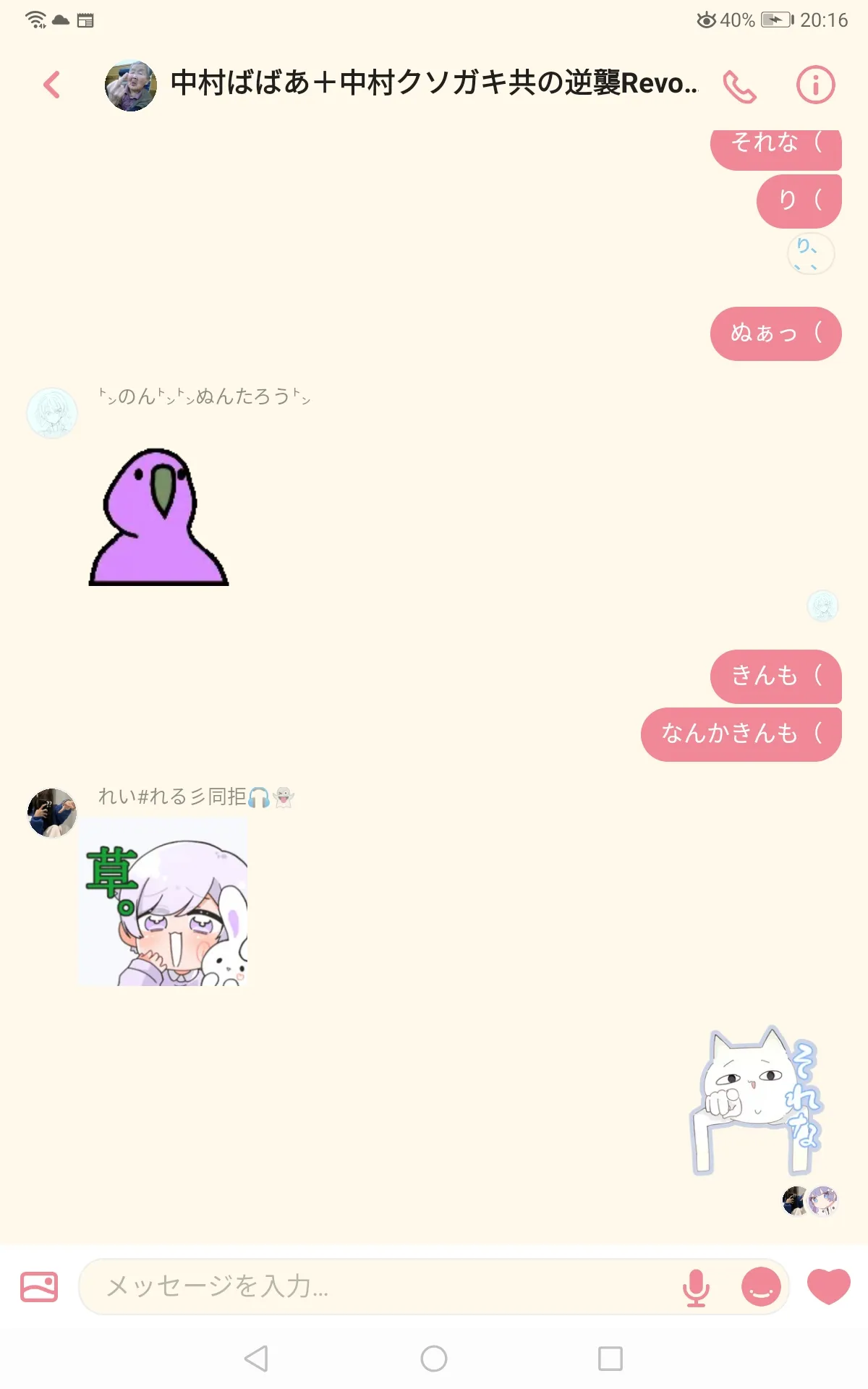Open the 草 sticker image

[163, 902]
